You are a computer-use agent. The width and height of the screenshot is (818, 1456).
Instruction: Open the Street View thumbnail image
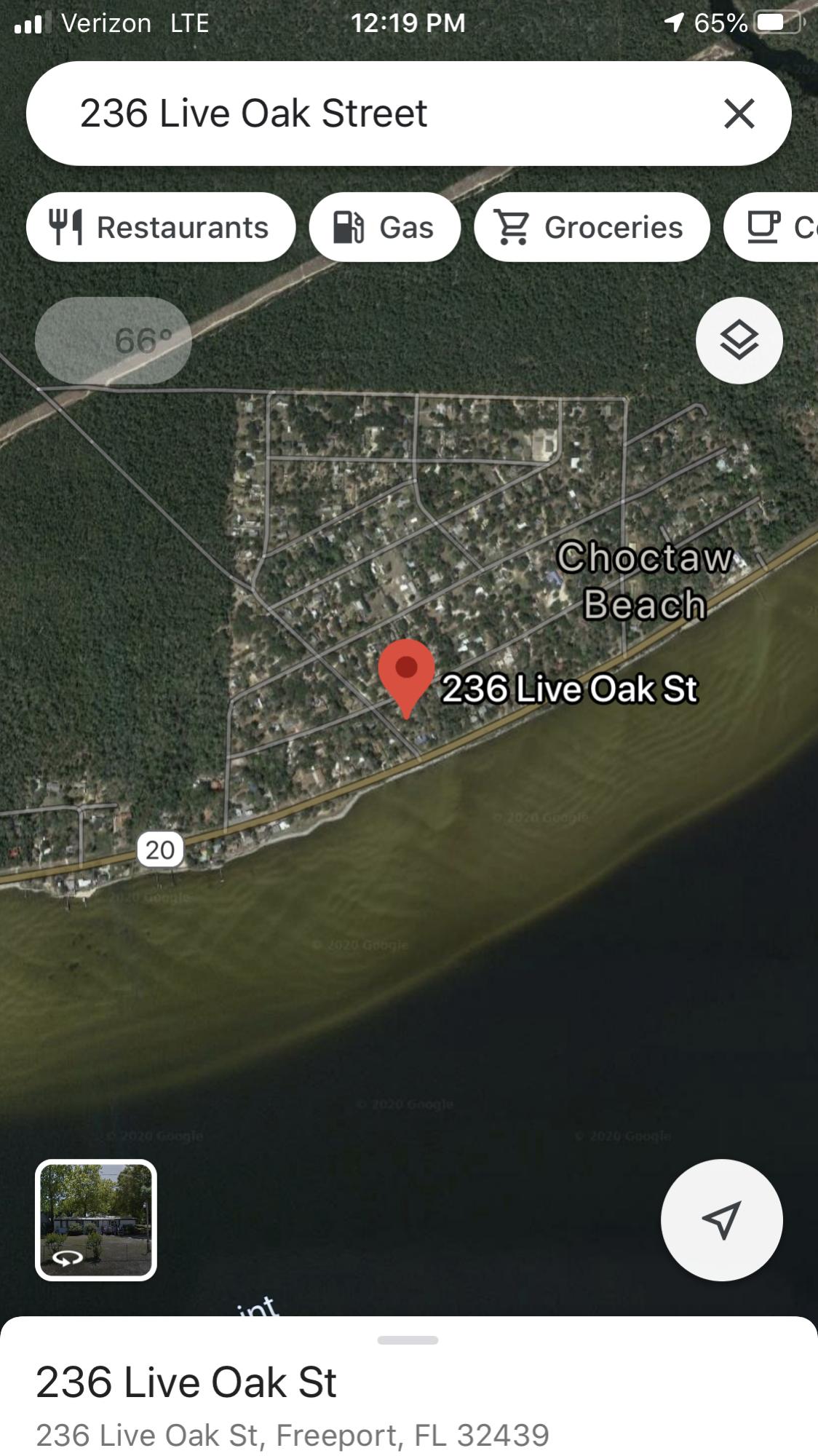tap(97, 1218)
